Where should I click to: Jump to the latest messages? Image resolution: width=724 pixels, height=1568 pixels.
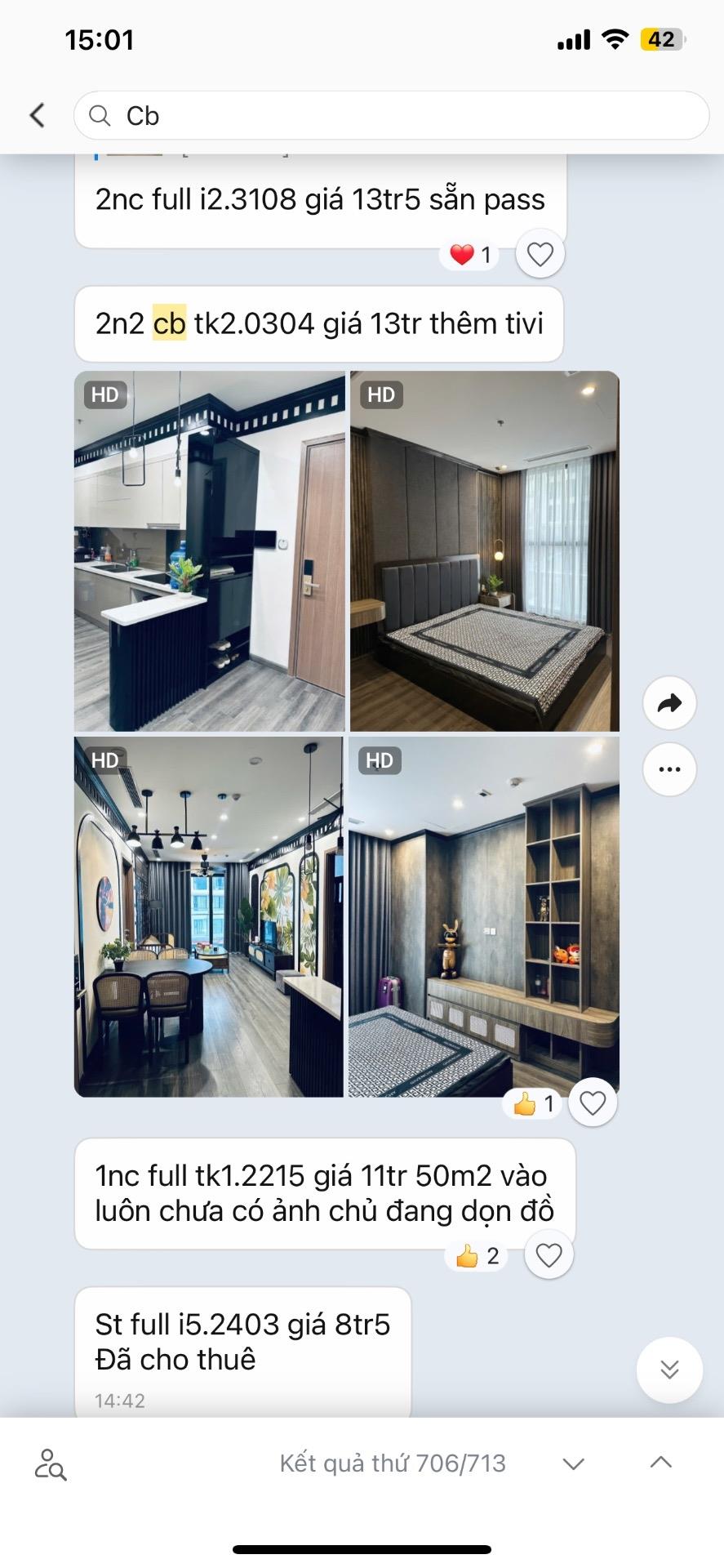pyautogui.click(x=669, y=1370)
